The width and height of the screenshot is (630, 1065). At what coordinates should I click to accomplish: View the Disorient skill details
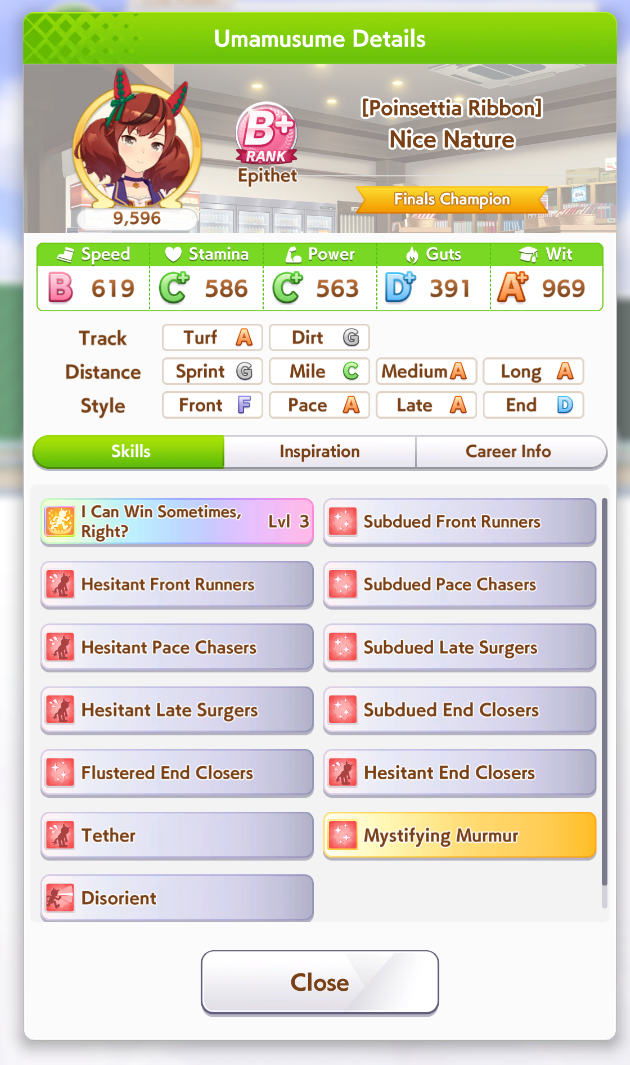coord(177,899)
